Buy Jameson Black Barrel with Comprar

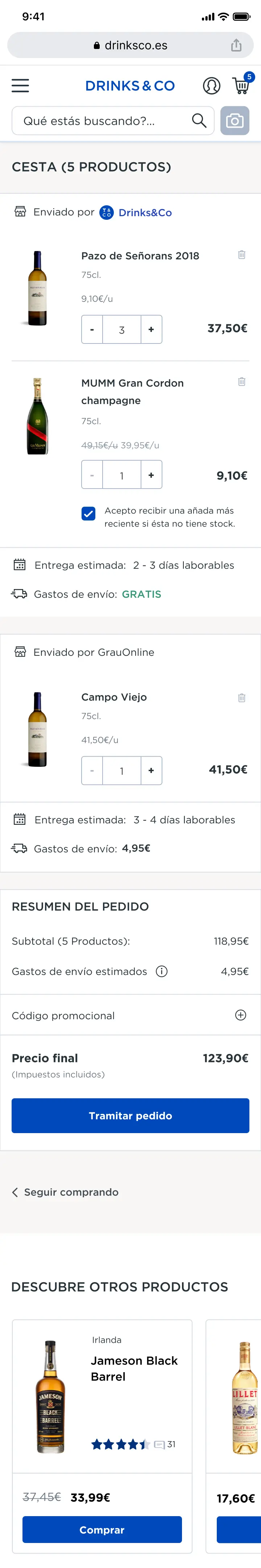point(102,1529)
